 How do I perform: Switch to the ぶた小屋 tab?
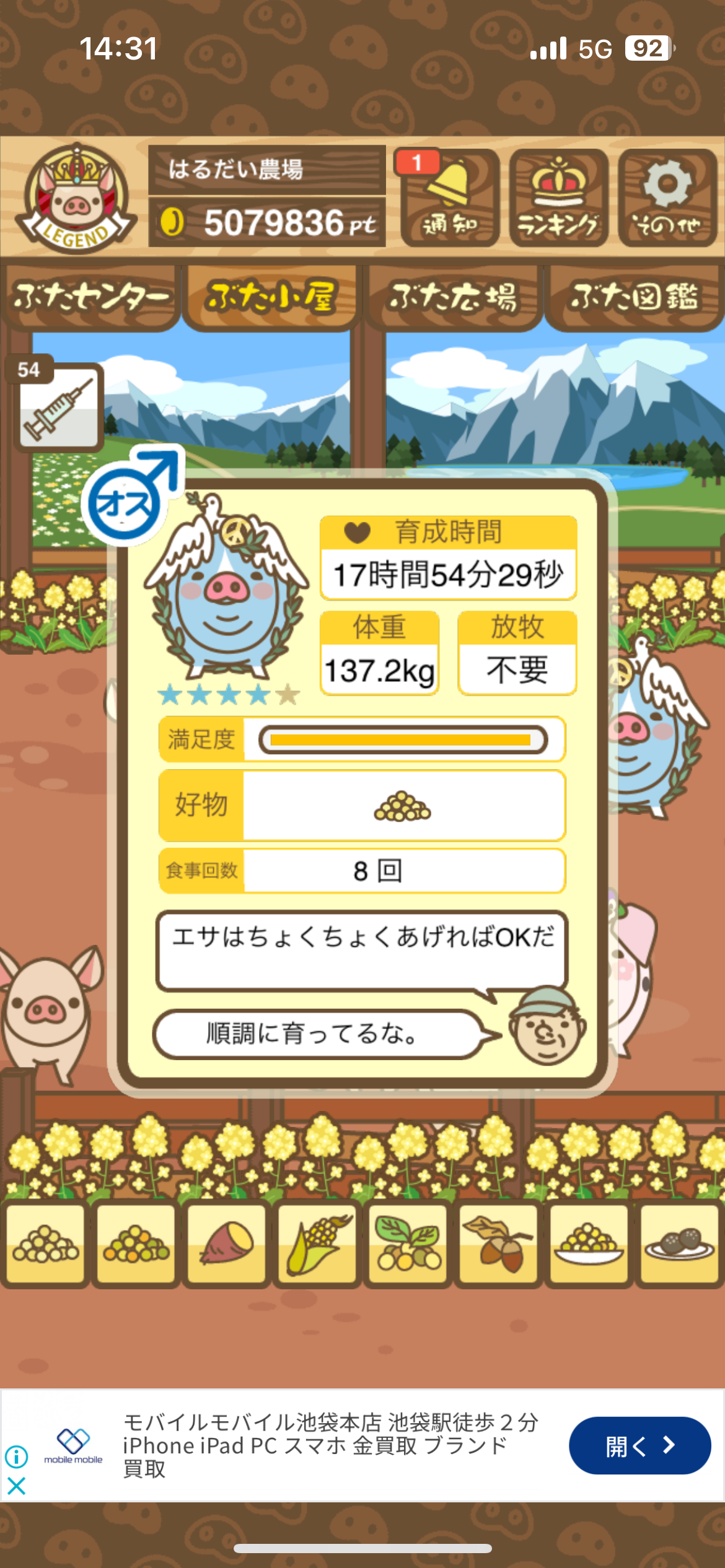click(271, 298)
